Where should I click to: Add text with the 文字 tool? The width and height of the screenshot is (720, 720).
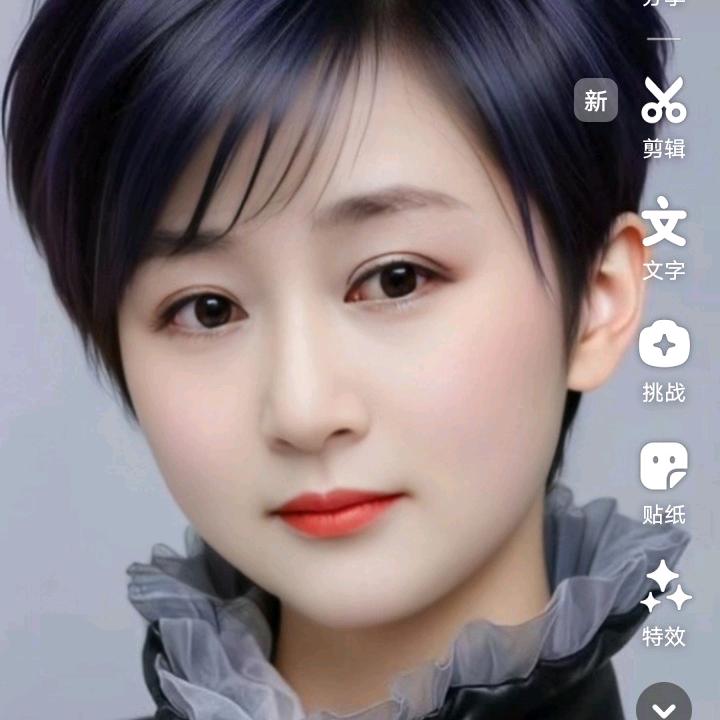point(664,223)
